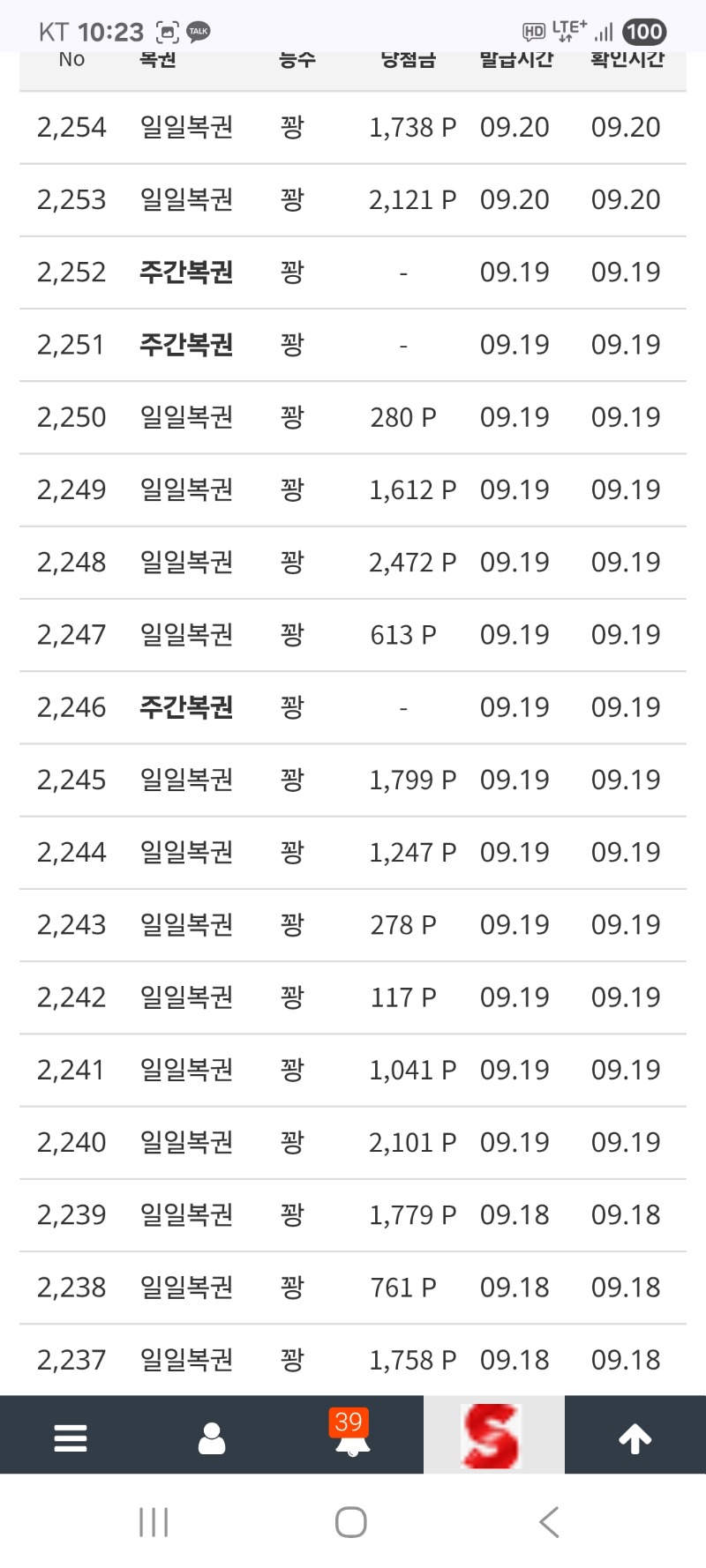Jump to top with the up arrow
The width and height of the screenshot is (706, 1568).
pyautogui.click(x=635, y=1438)
